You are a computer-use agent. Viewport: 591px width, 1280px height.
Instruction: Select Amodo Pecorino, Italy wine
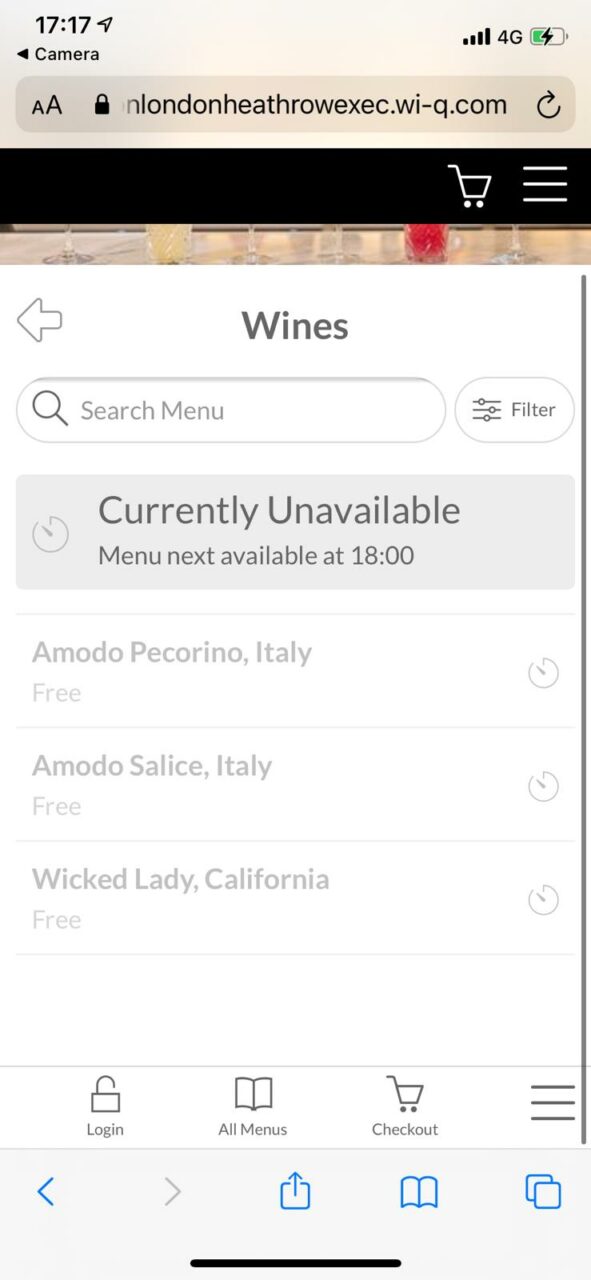coord(295,671)
